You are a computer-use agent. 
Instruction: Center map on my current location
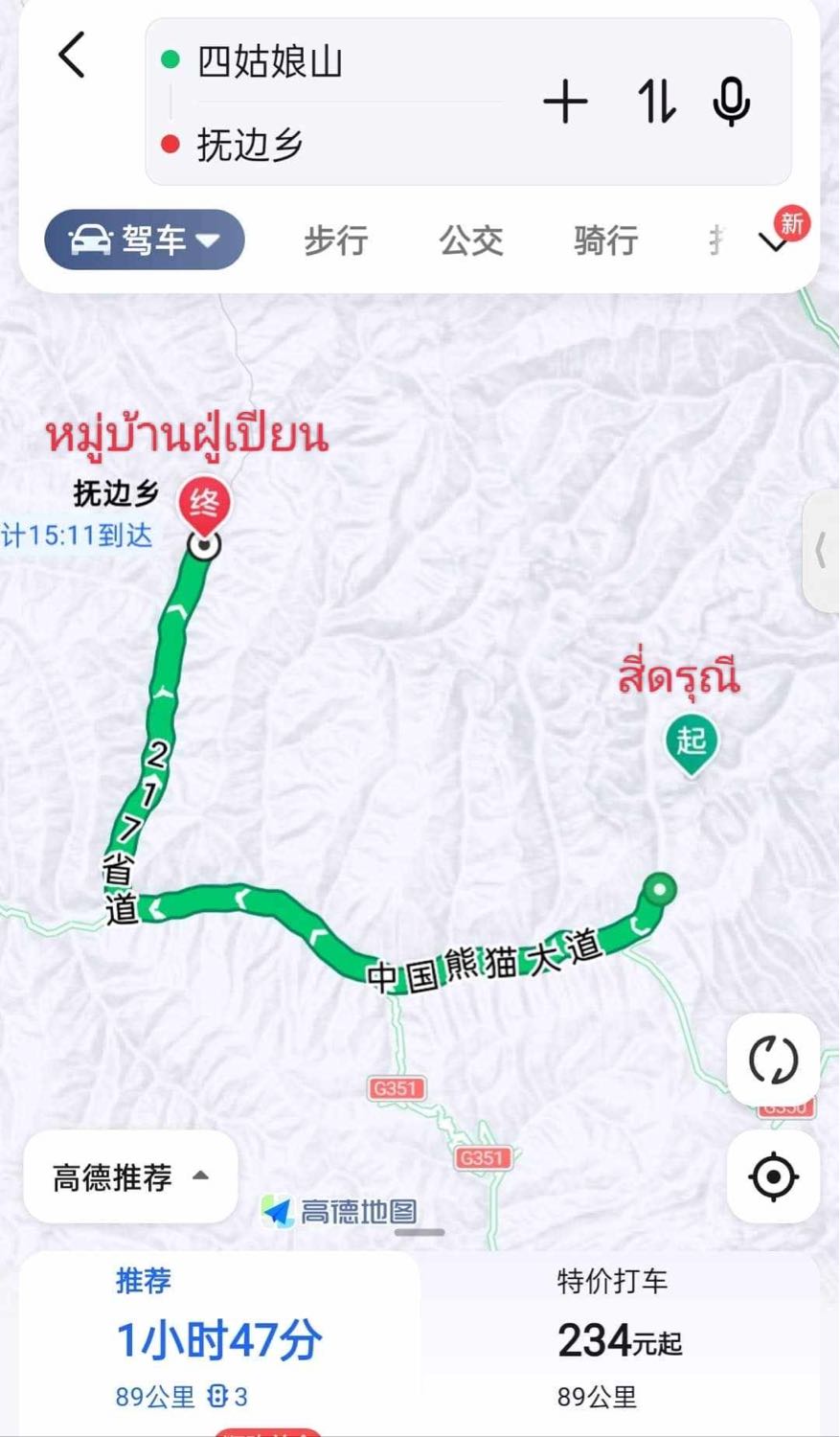pyautogui.click(x=773, y=1176)
